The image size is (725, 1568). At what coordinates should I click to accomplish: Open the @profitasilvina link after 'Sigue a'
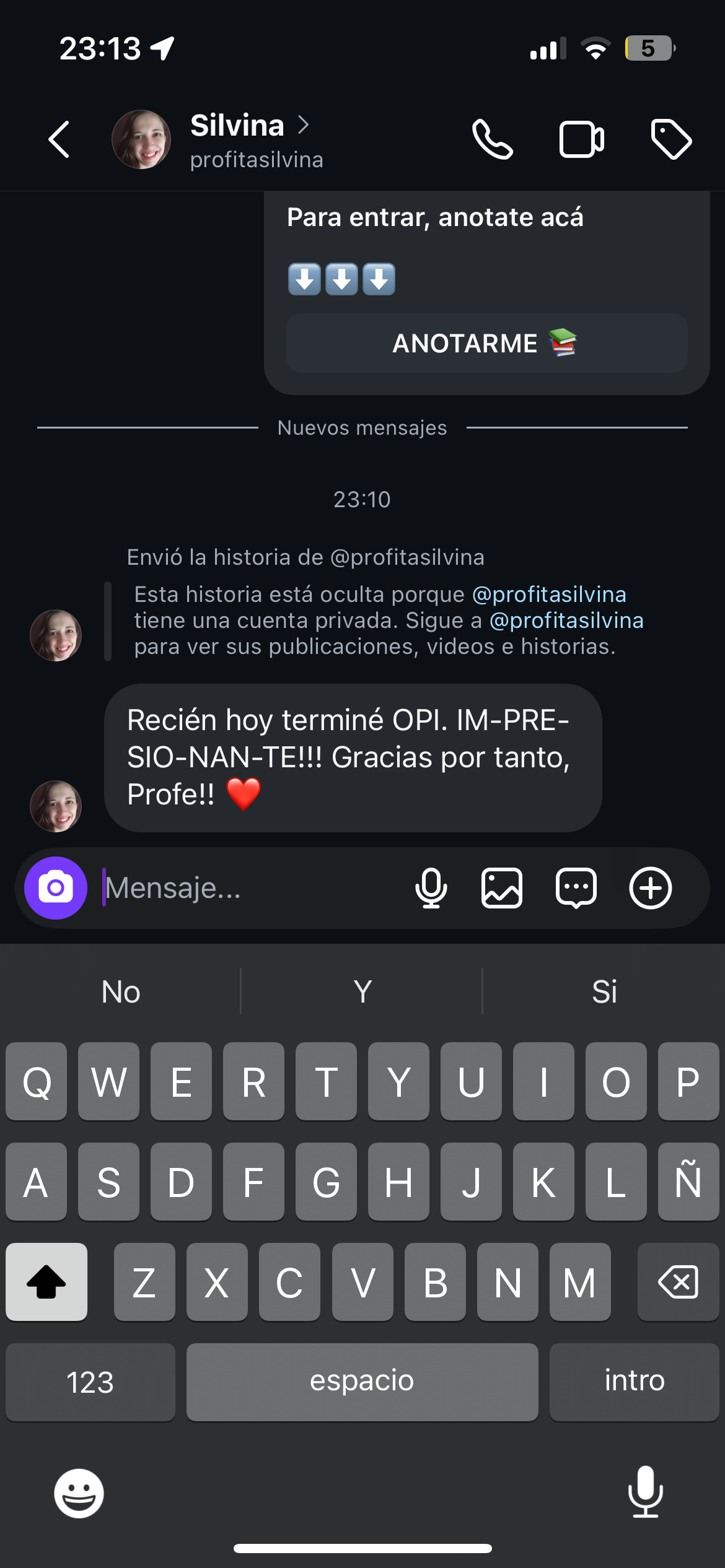566,621
